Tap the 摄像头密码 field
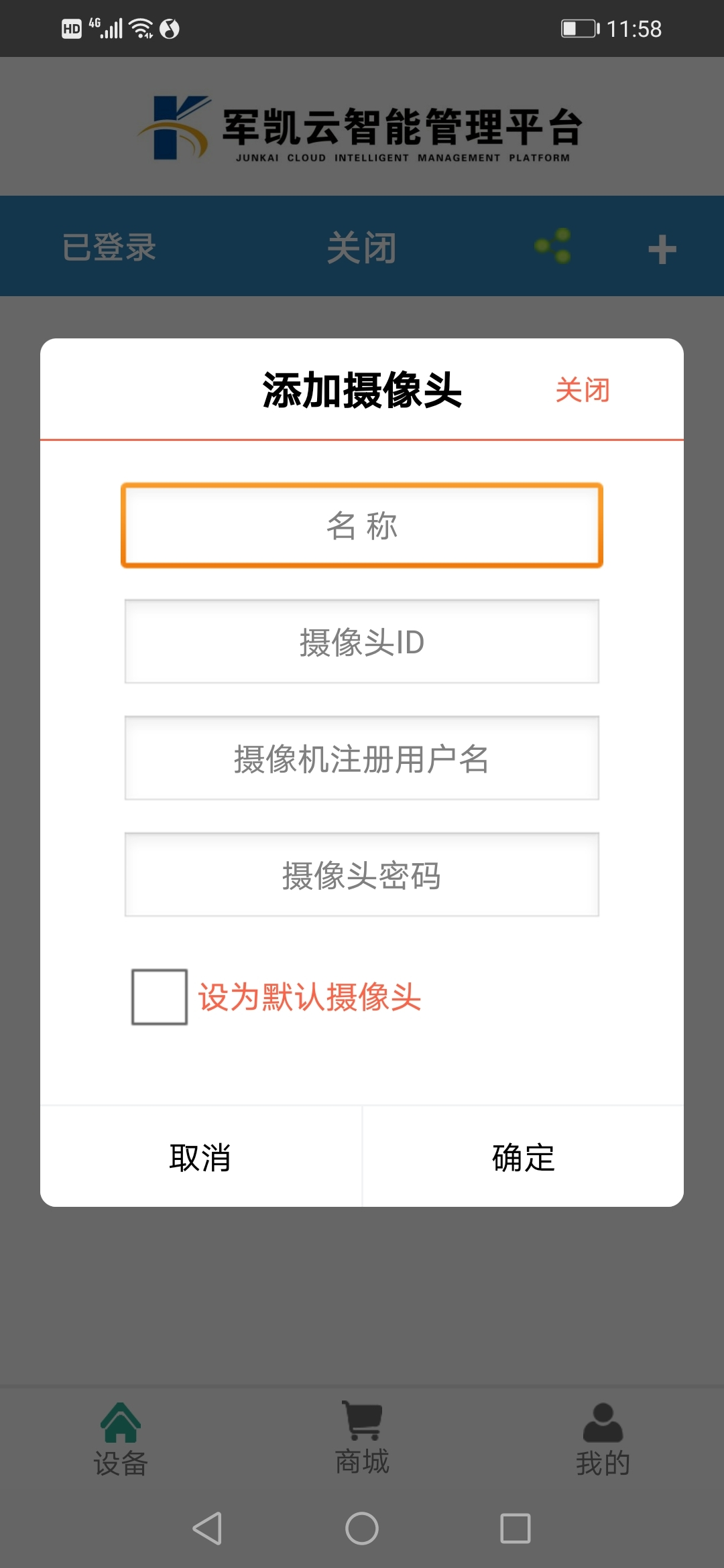This screenshot has width=724, height=1568. 362,875
